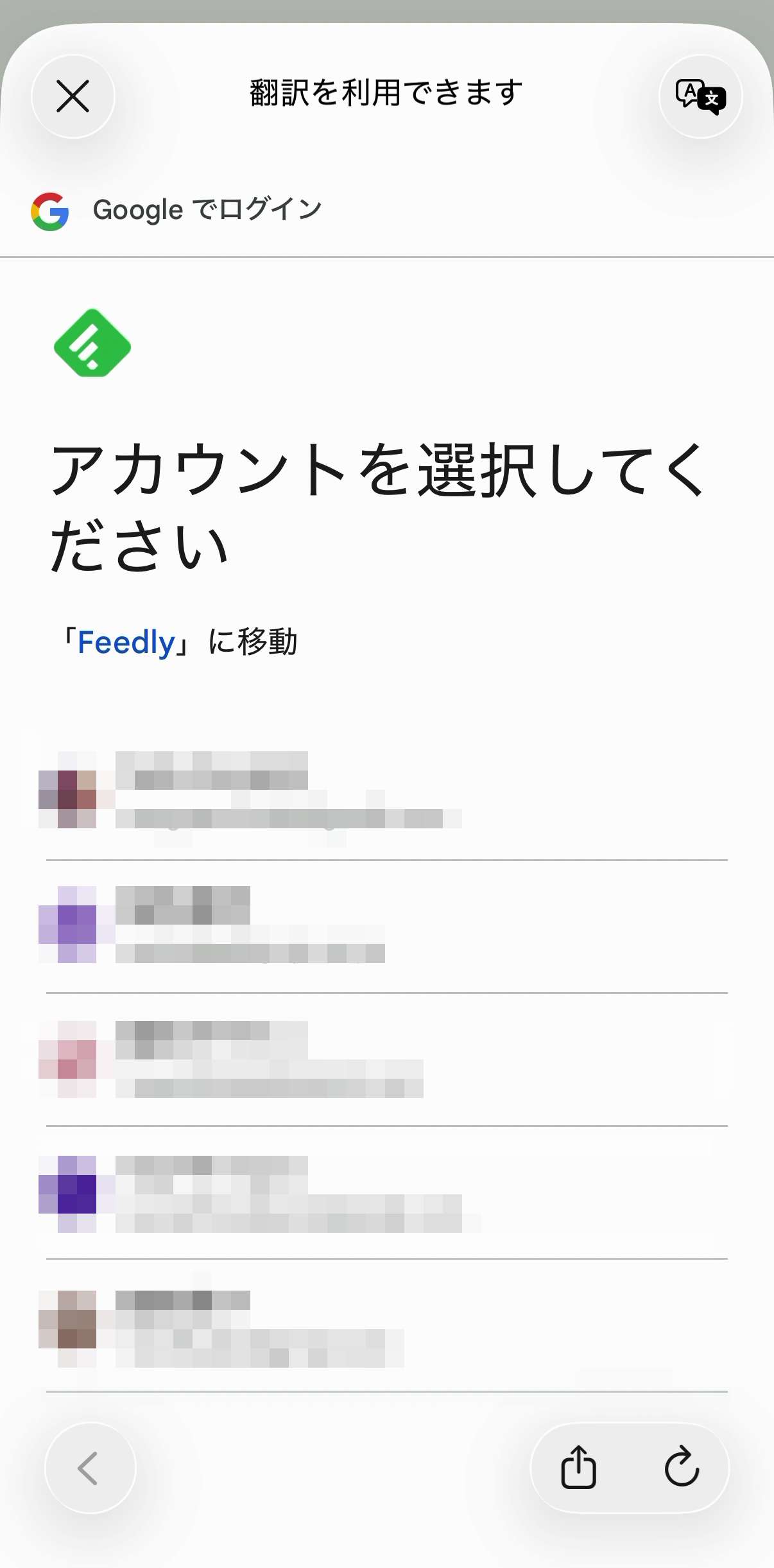Close the Google sign-in browser sheet
774x1568 pixels.
73,96
